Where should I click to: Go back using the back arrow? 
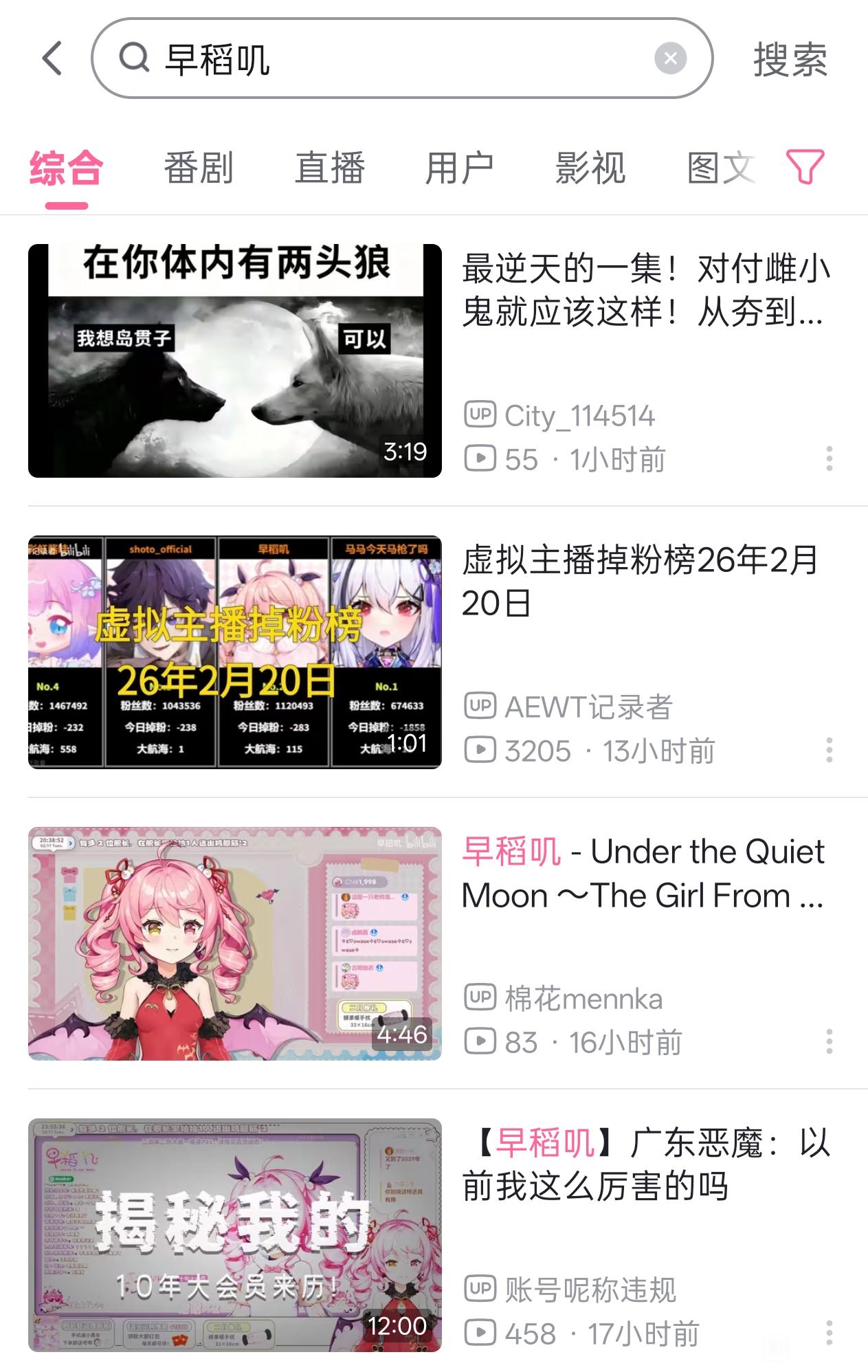(x=52, y=58)
